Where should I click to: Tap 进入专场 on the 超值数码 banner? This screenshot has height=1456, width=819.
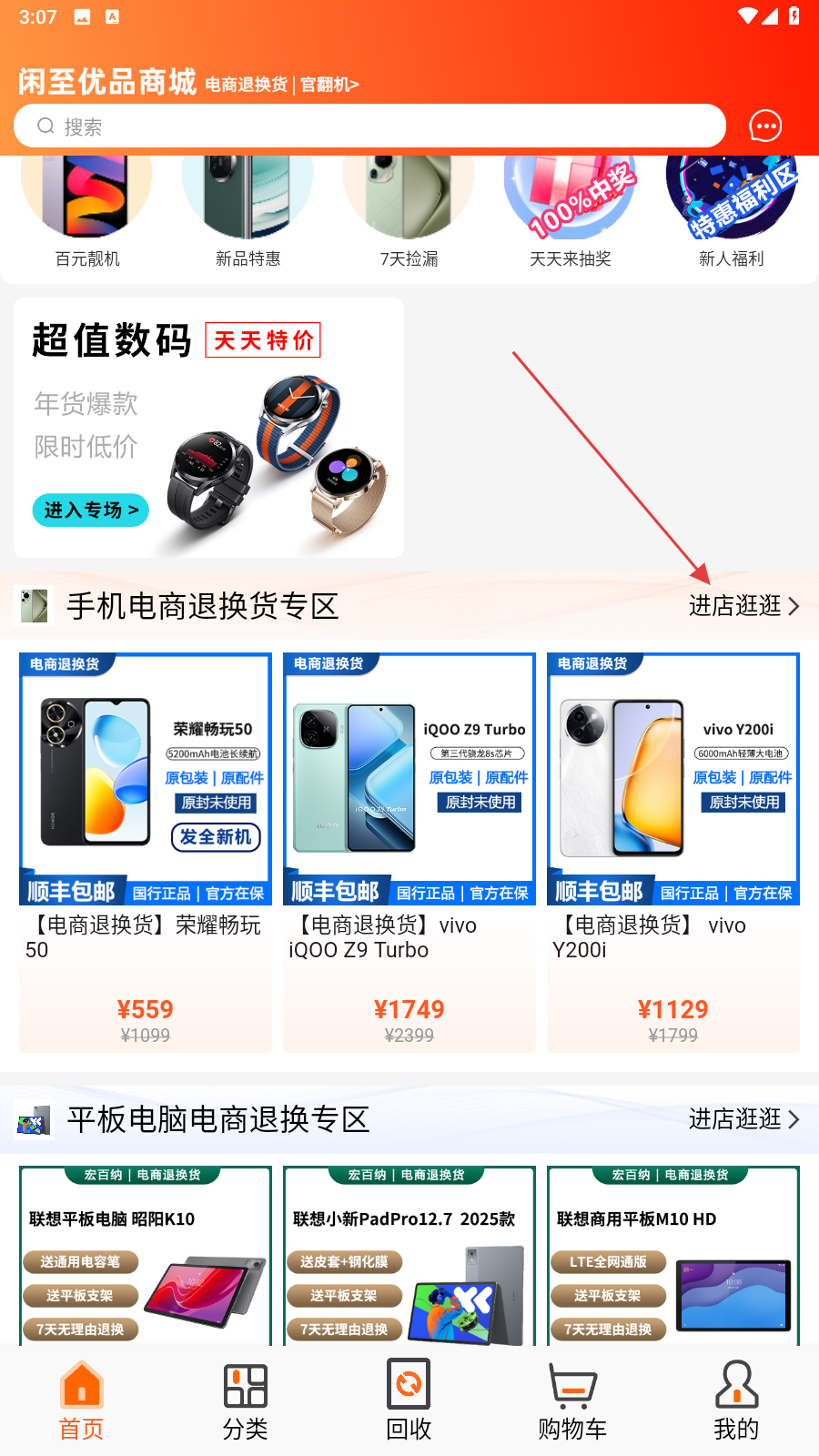91,510
